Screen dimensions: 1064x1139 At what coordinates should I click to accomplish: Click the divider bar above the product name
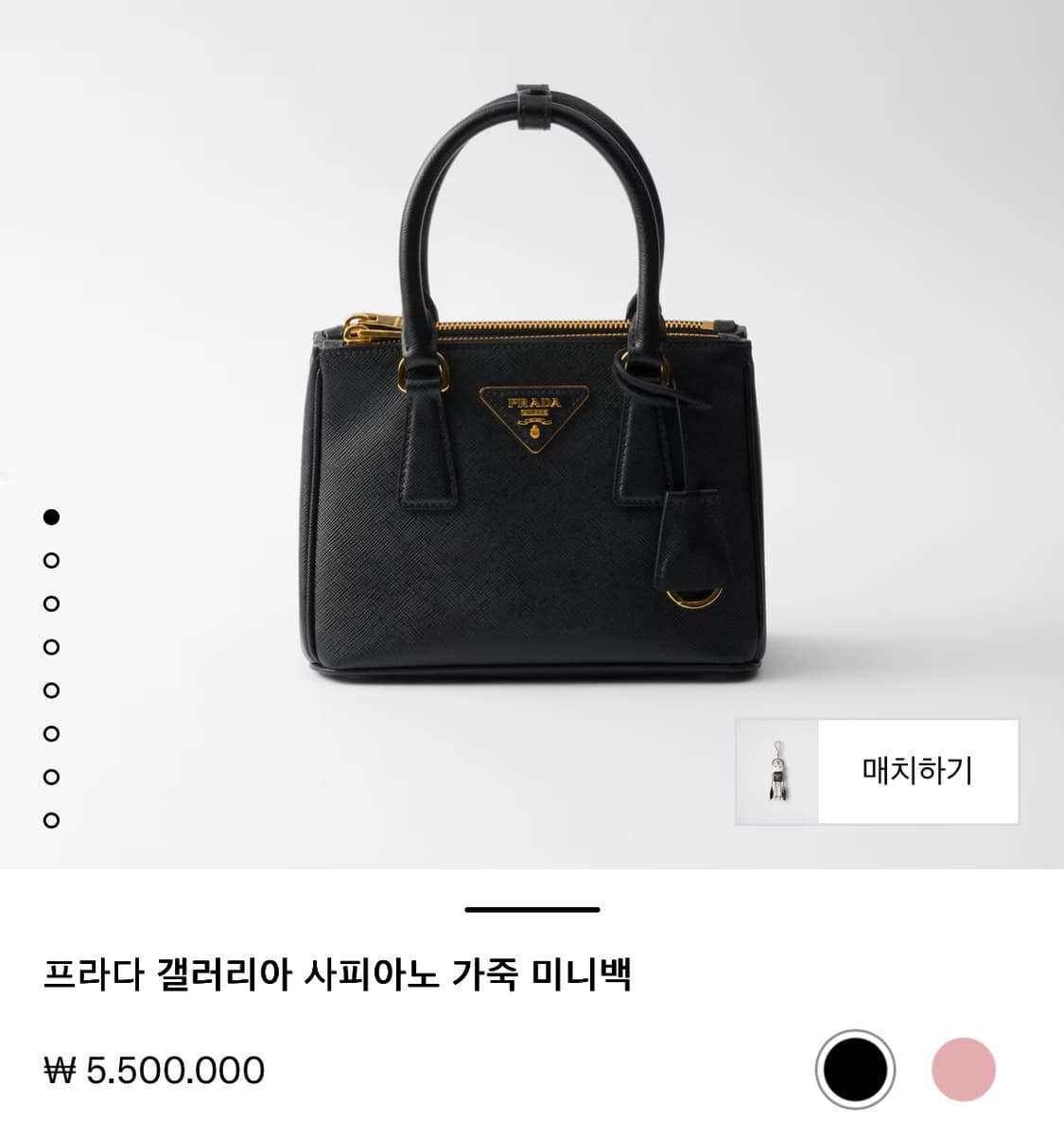click(x=532, y=911)
